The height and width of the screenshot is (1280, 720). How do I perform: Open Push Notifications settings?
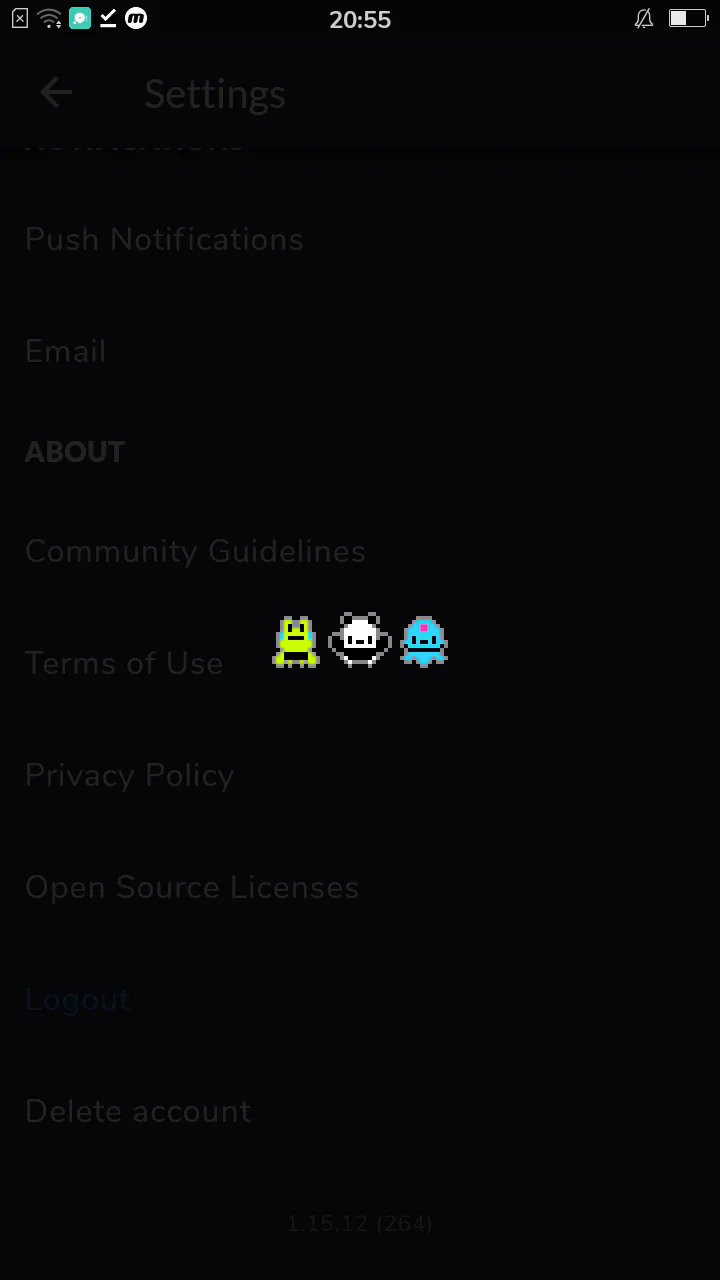click(360, 239)
